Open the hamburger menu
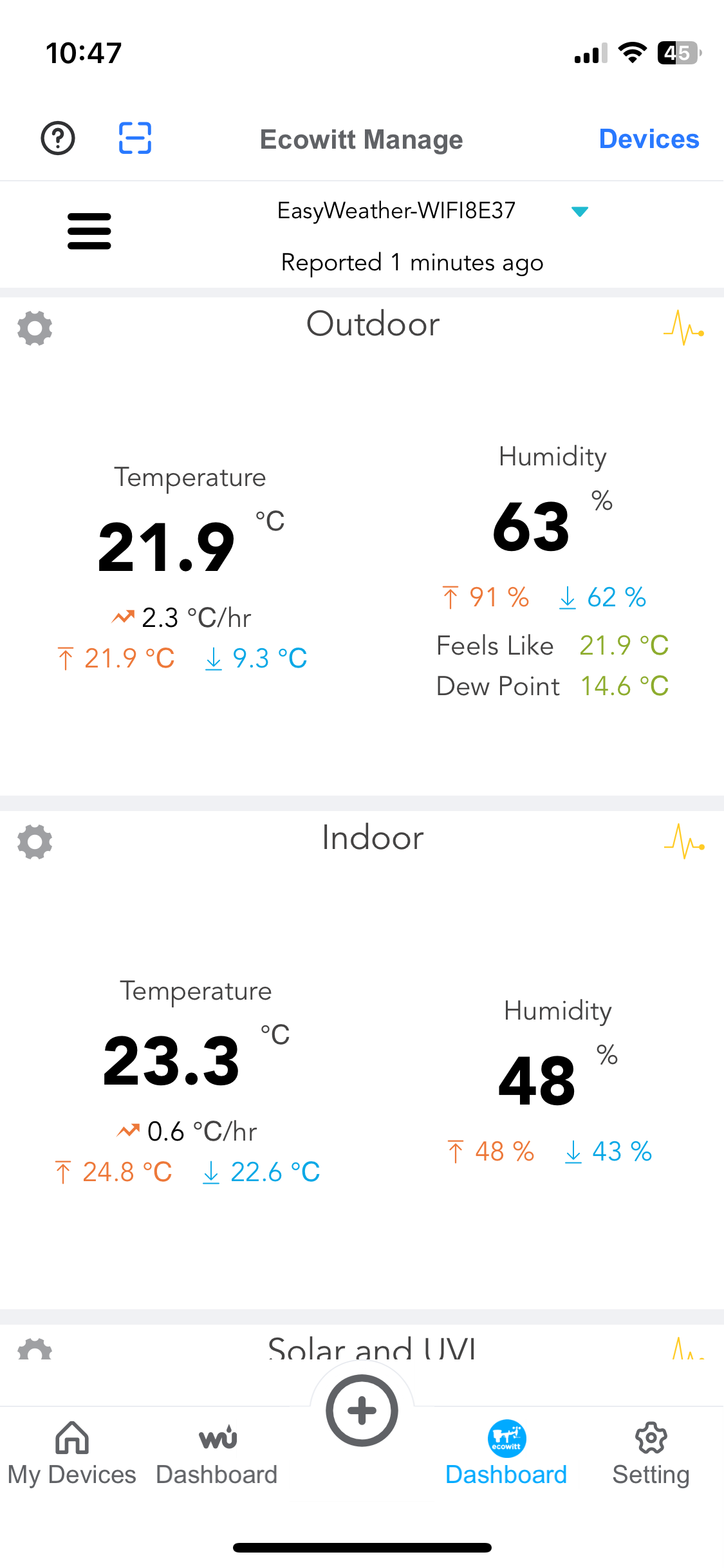Image resolution: width=724 pixels, height=1568 pixels. (x=89, y=231)
